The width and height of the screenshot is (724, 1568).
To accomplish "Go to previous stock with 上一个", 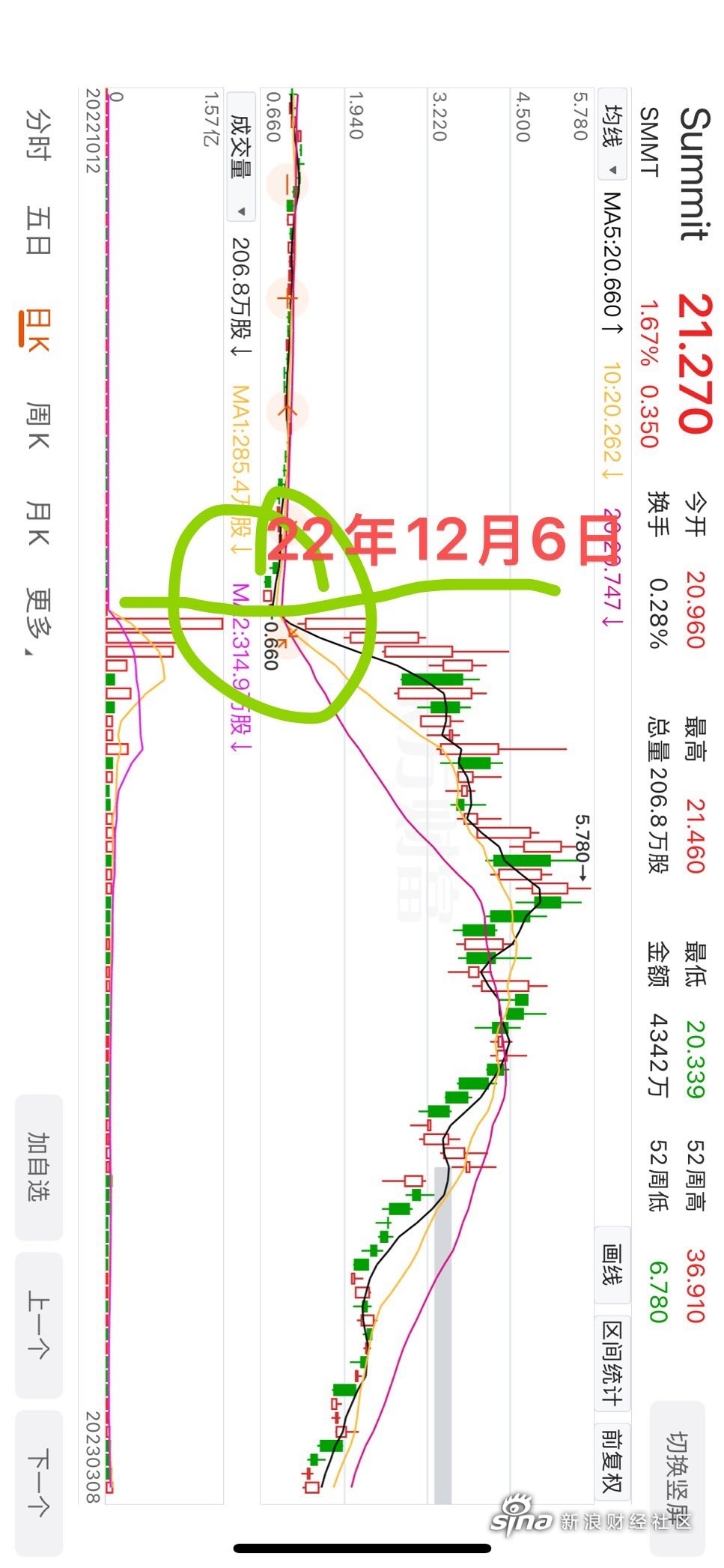I will coord(39,1325).
